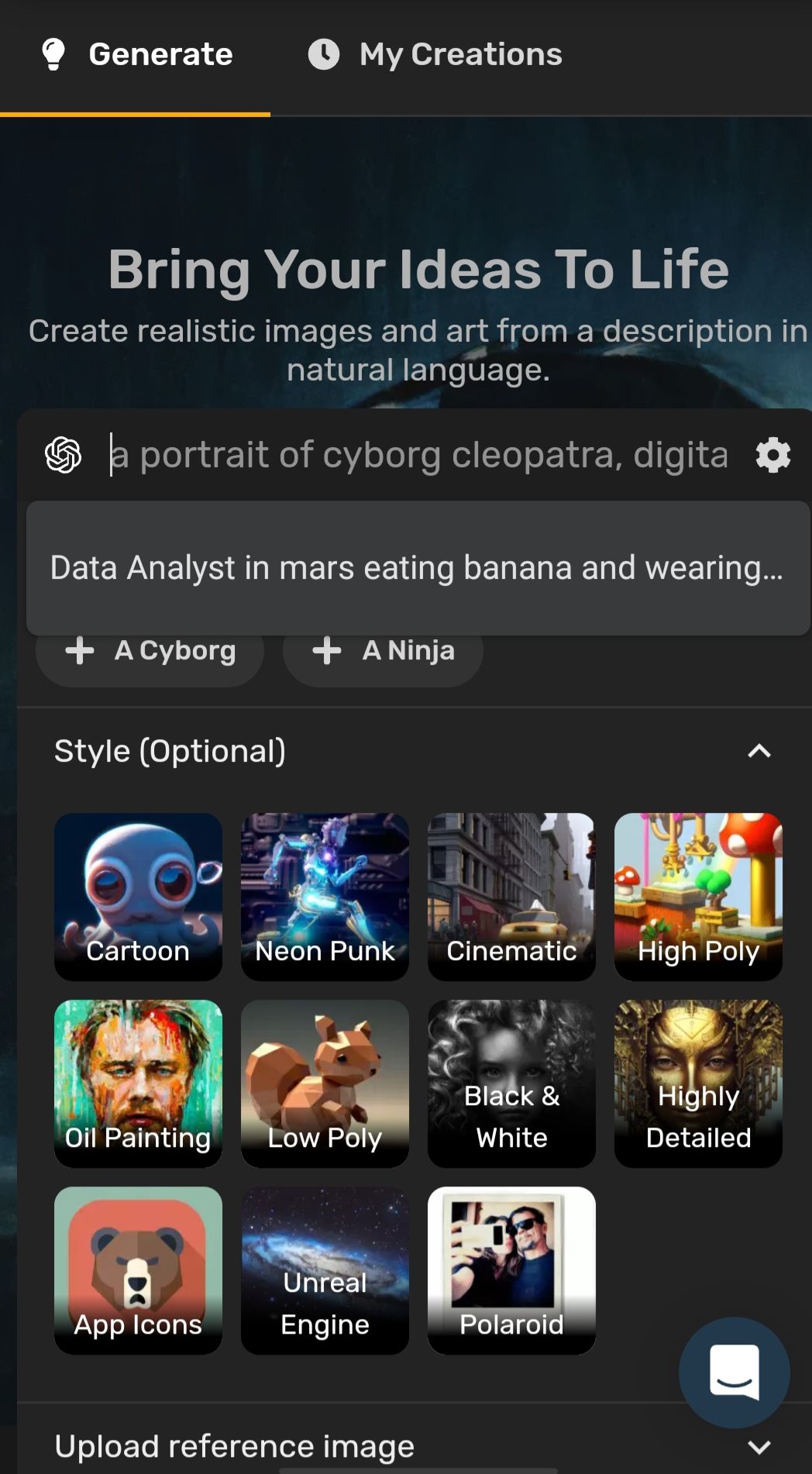812x1474 pixels.
Task: Select the App Icons style
Action: pyautogui.click(x=138, y=1270)
